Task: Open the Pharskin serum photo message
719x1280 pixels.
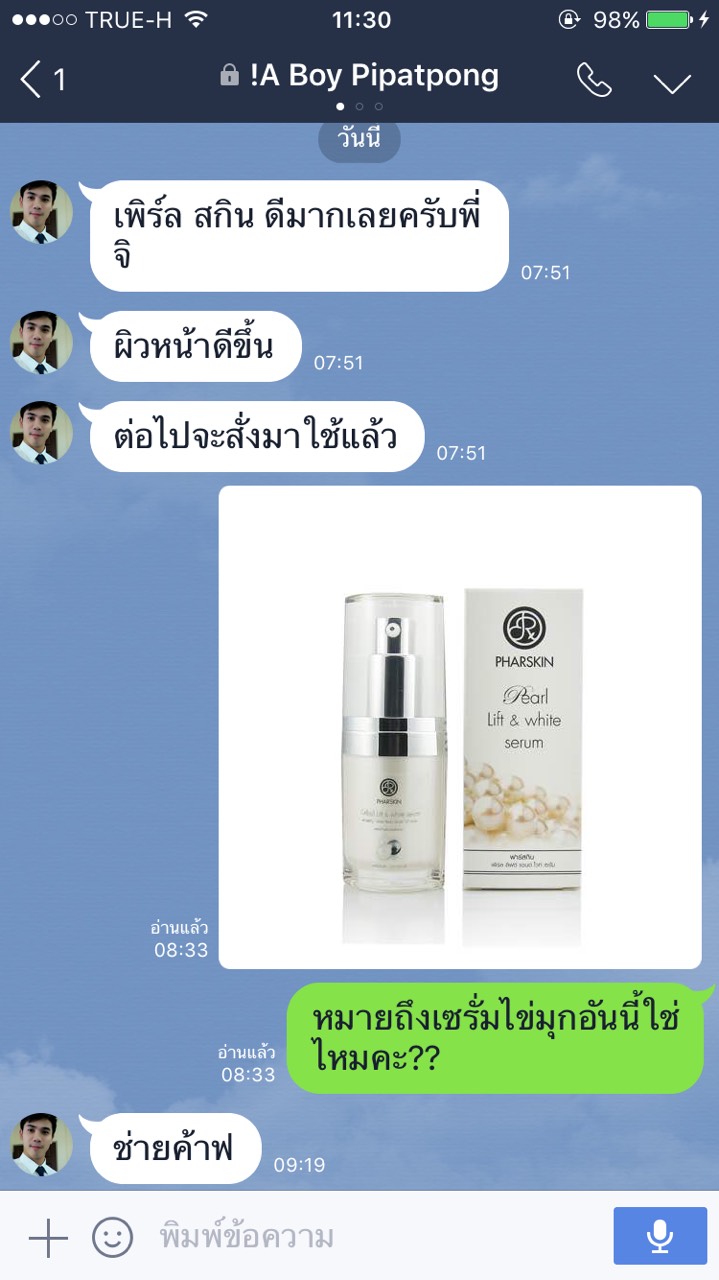Action: point(460,727)
